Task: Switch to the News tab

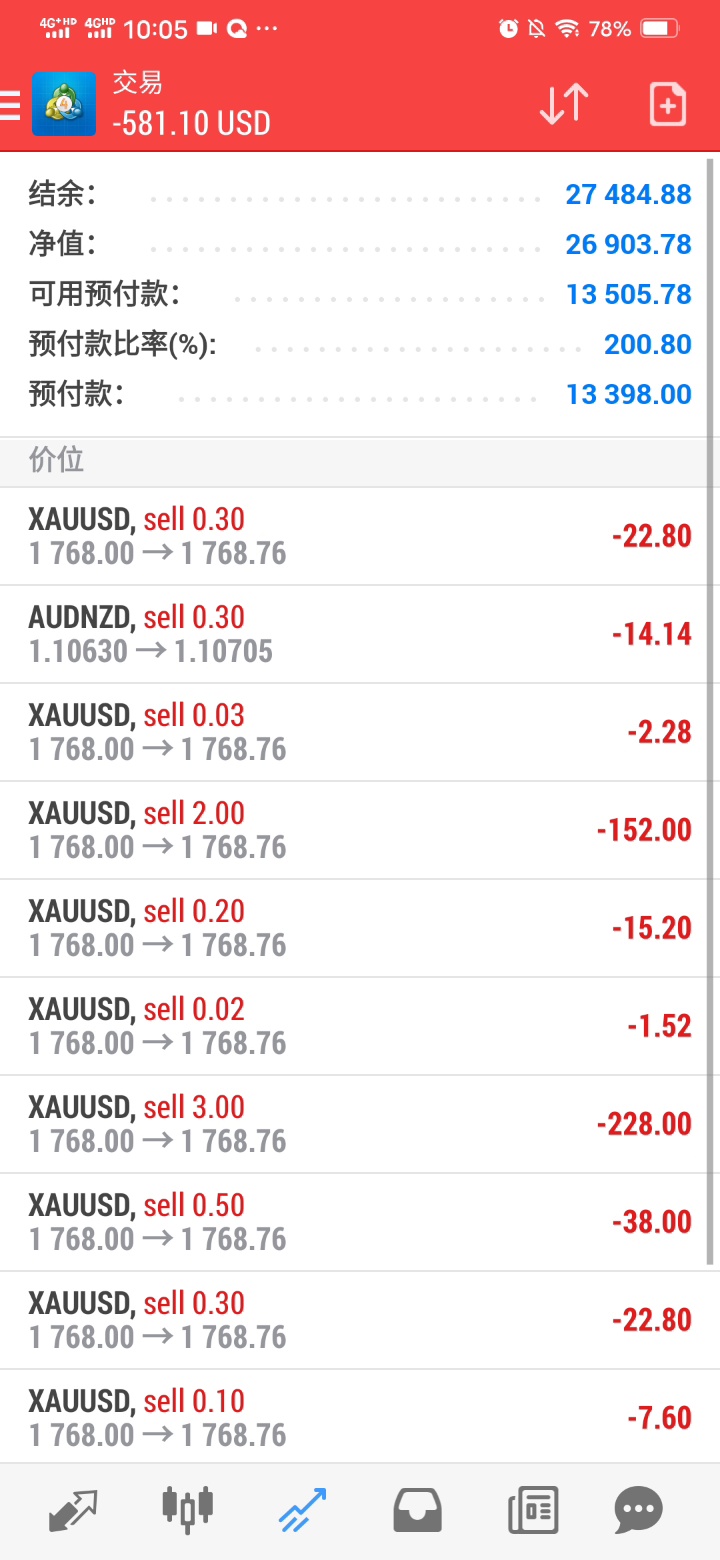Action: coord(532,1510)
